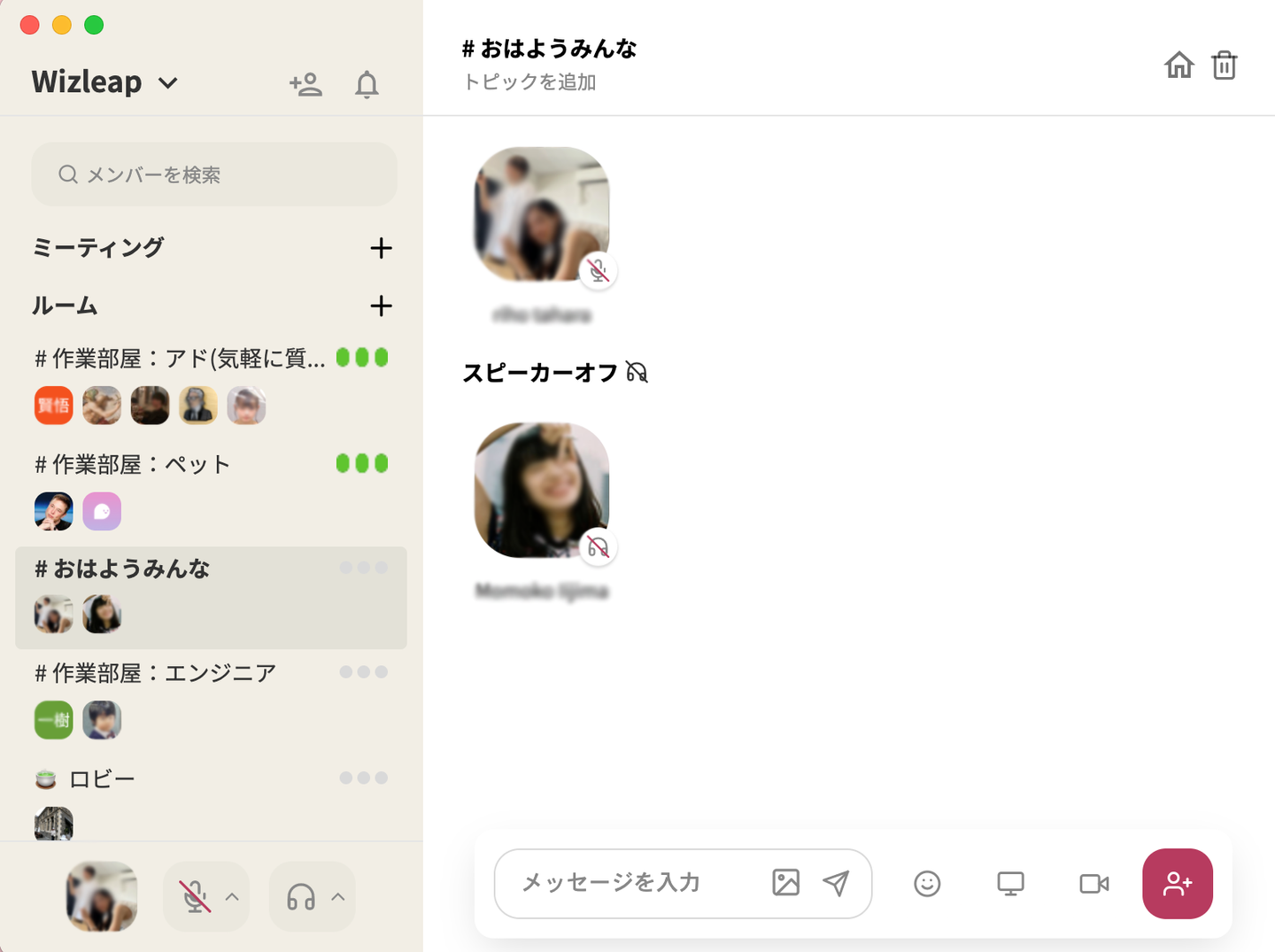The width and height of the screenshot is (1275, 952).
Task: Open the emoji picker
Action: [927, 884]
